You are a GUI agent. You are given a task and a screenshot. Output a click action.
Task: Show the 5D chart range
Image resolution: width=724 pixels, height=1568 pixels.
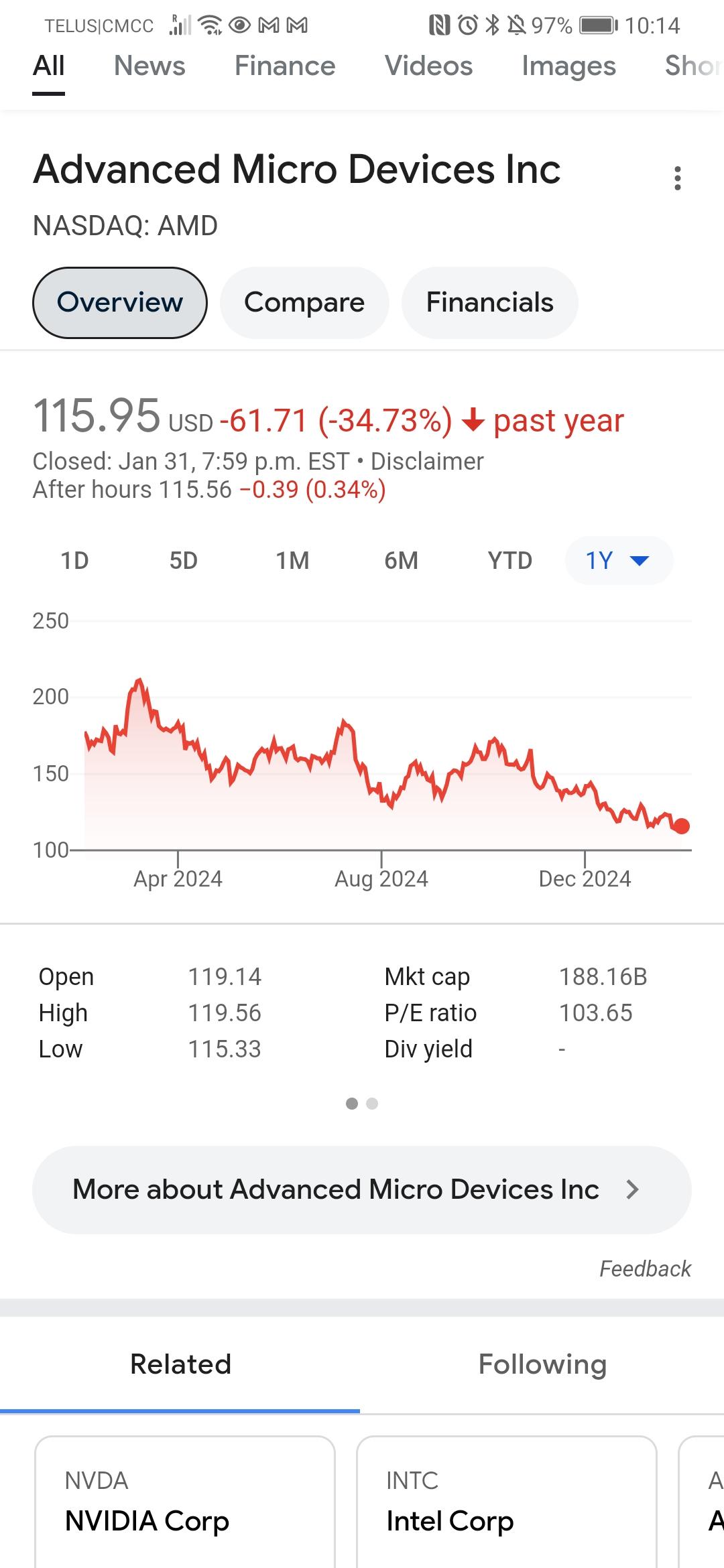183,560
